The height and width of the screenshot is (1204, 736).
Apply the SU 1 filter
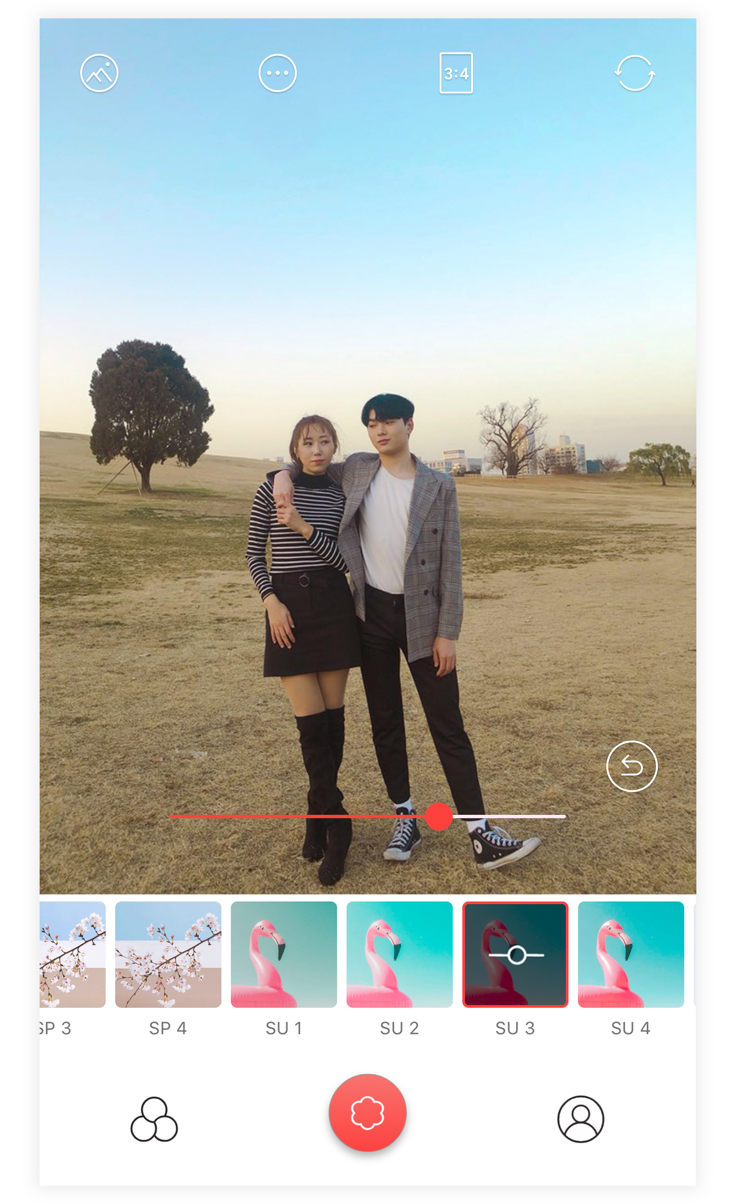coord(284,955)
